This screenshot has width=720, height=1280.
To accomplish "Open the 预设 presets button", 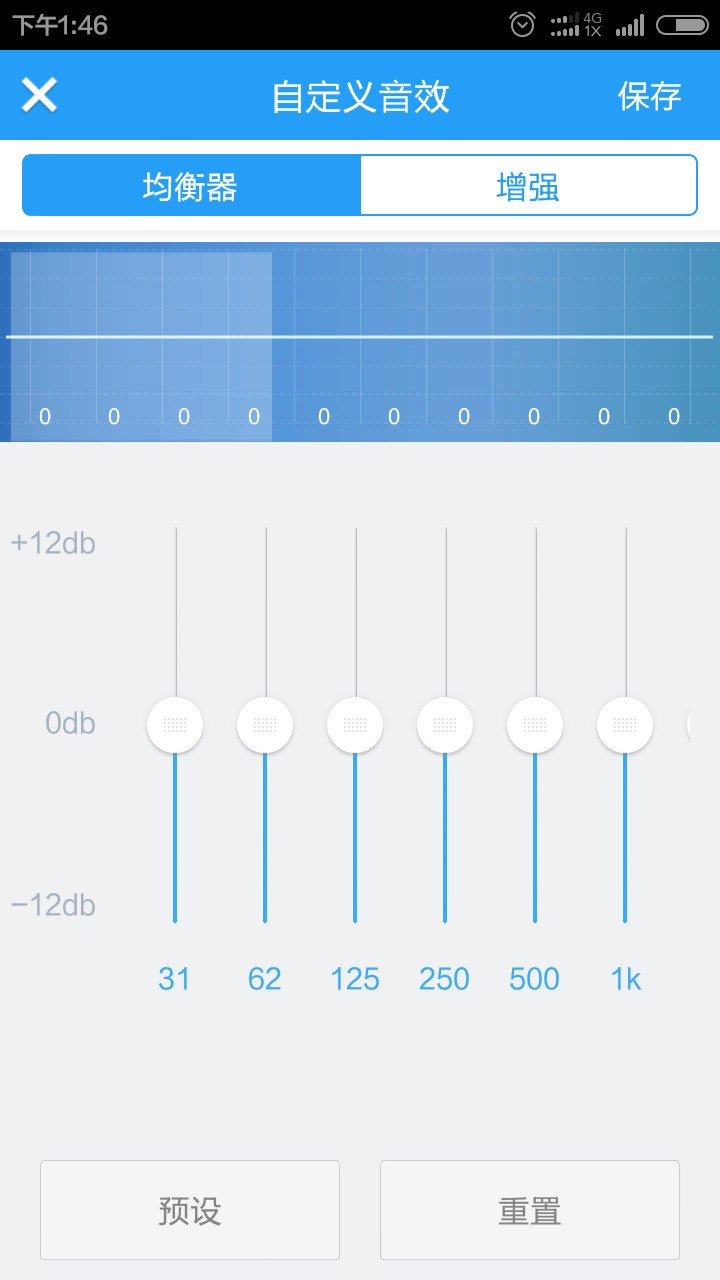I will [190, 1210].
